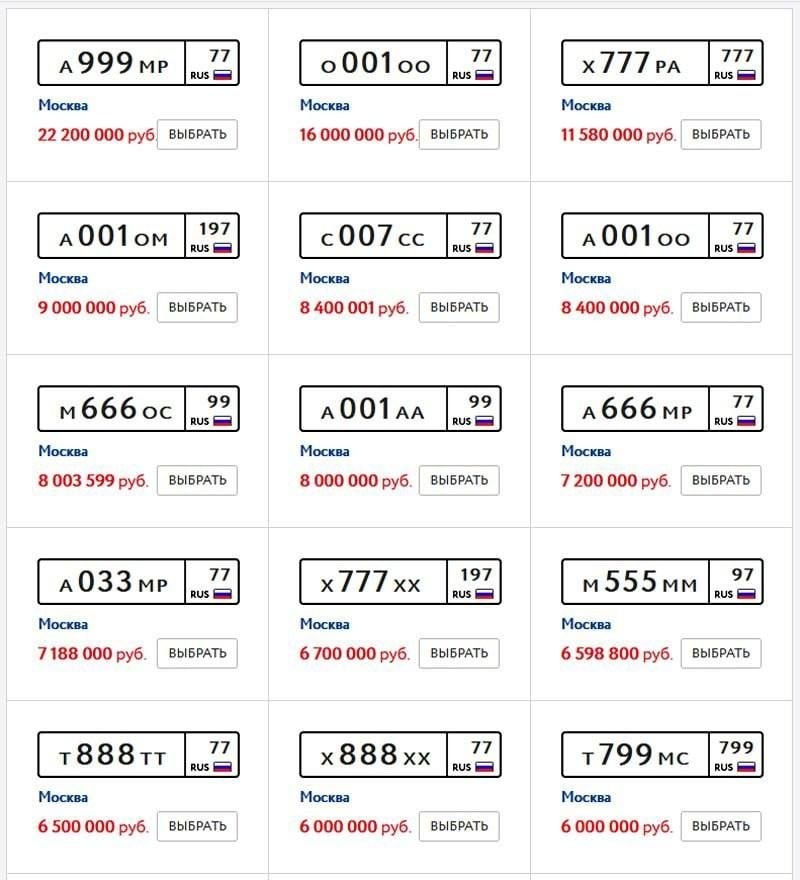Select plate О001ОО 77 for 16 000 000 руб.
Viewport: 800px width, 880px height.
[x=459, y=134]
